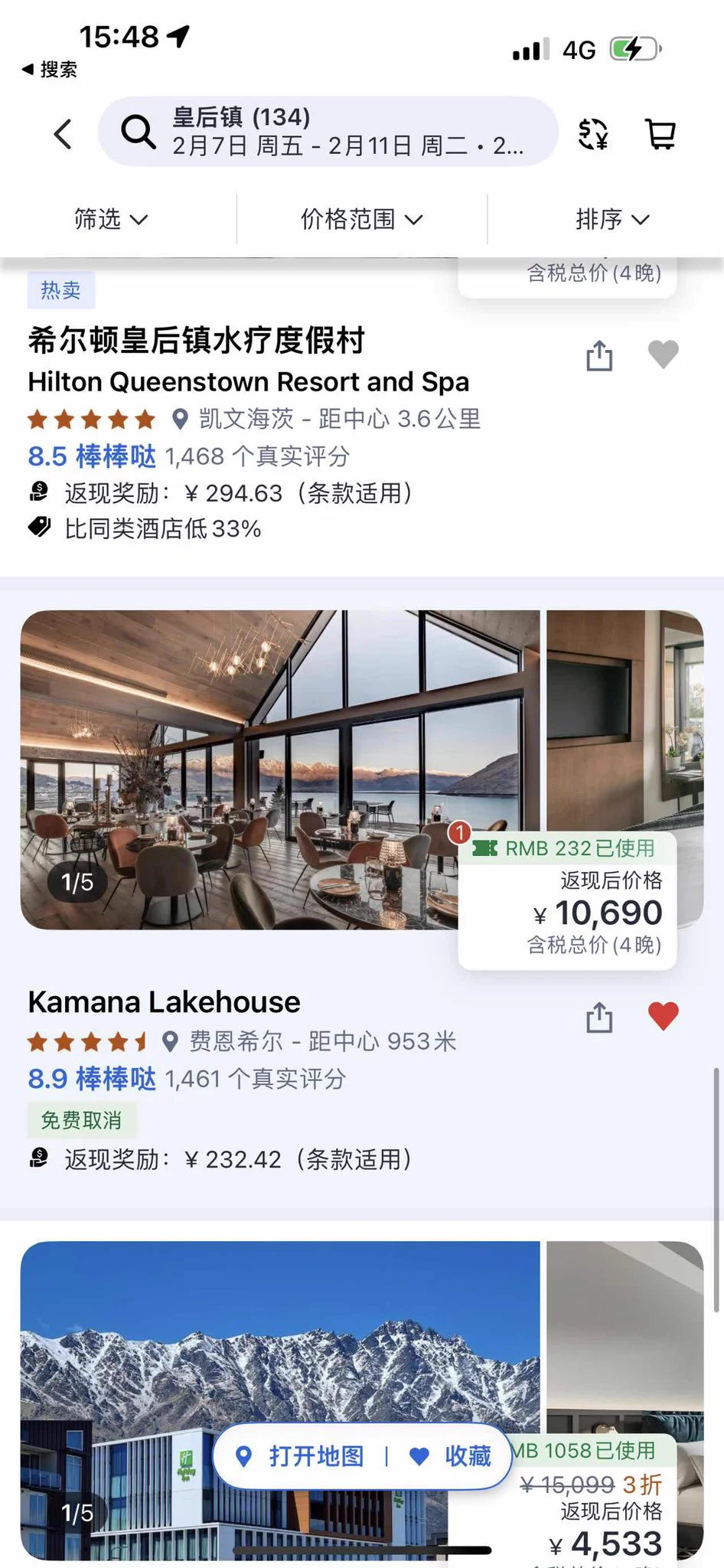Screen dimensions: 724x1568
Task: Open the currency switch icon
Action: (x=593, y=134)
